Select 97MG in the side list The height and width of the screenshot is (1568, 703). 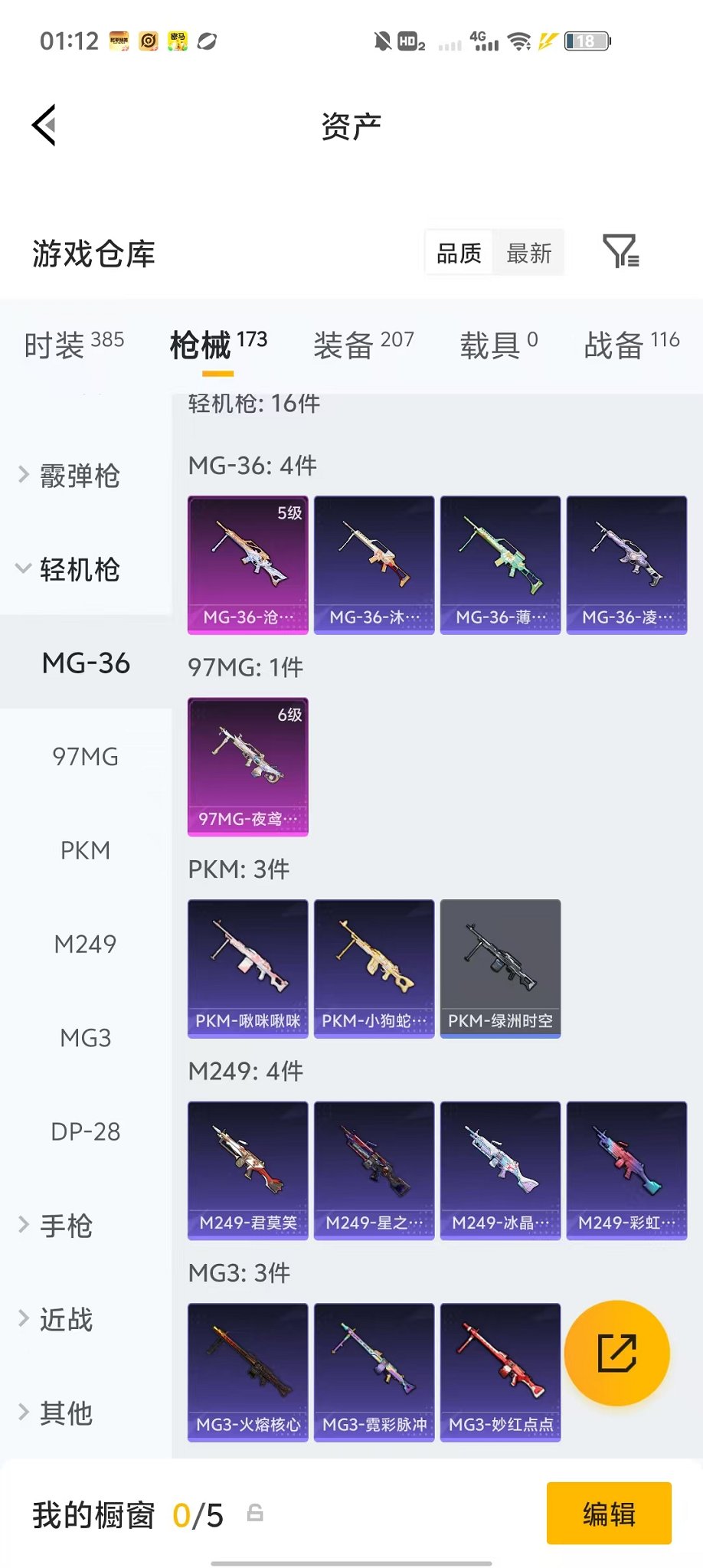pos(86,757)
